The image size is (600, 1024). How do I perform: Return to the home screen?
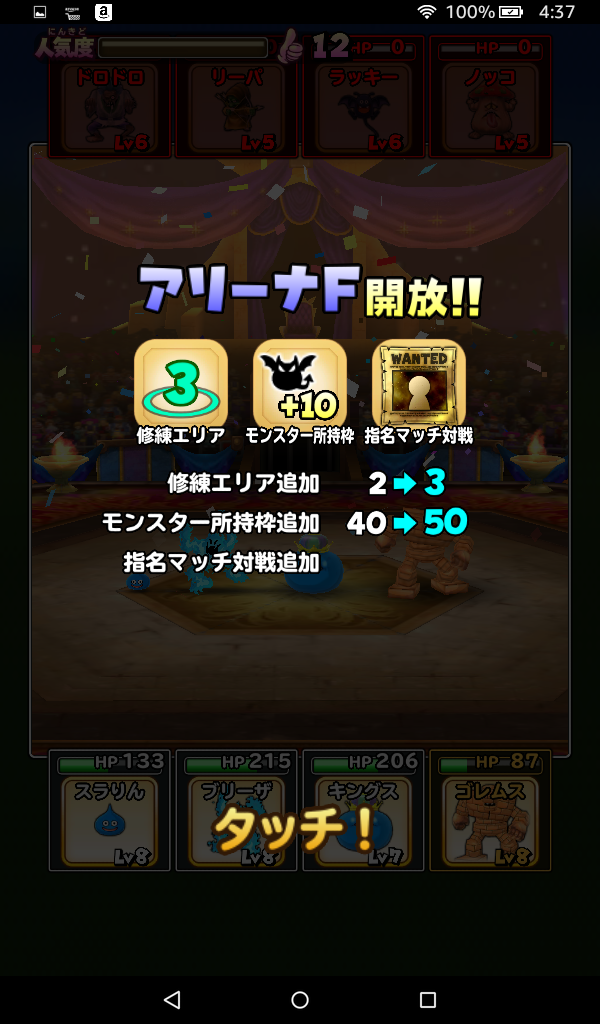(300, 999)
